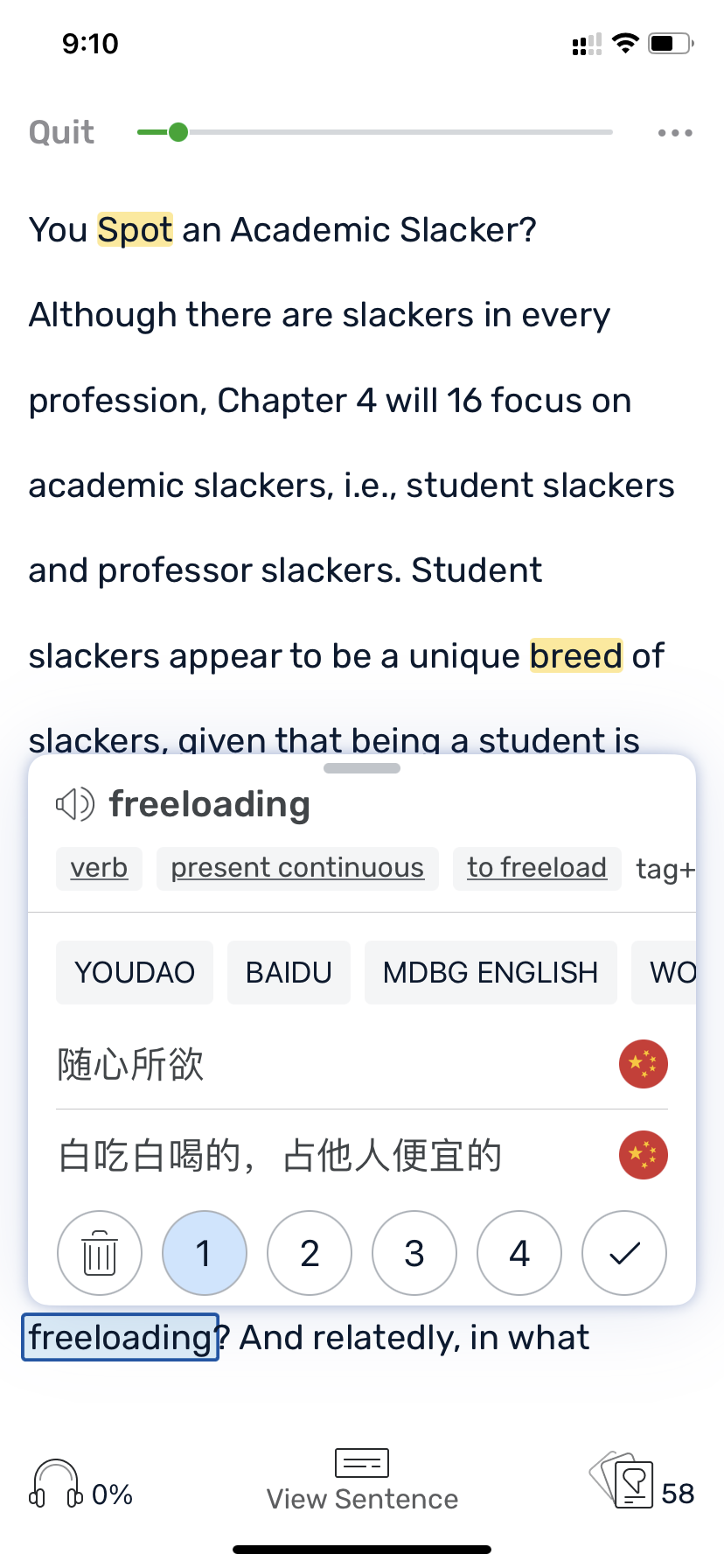Open MDBG ENGLISH dictionary
This screenshot has height=1568, width=724.
point(491,972)
